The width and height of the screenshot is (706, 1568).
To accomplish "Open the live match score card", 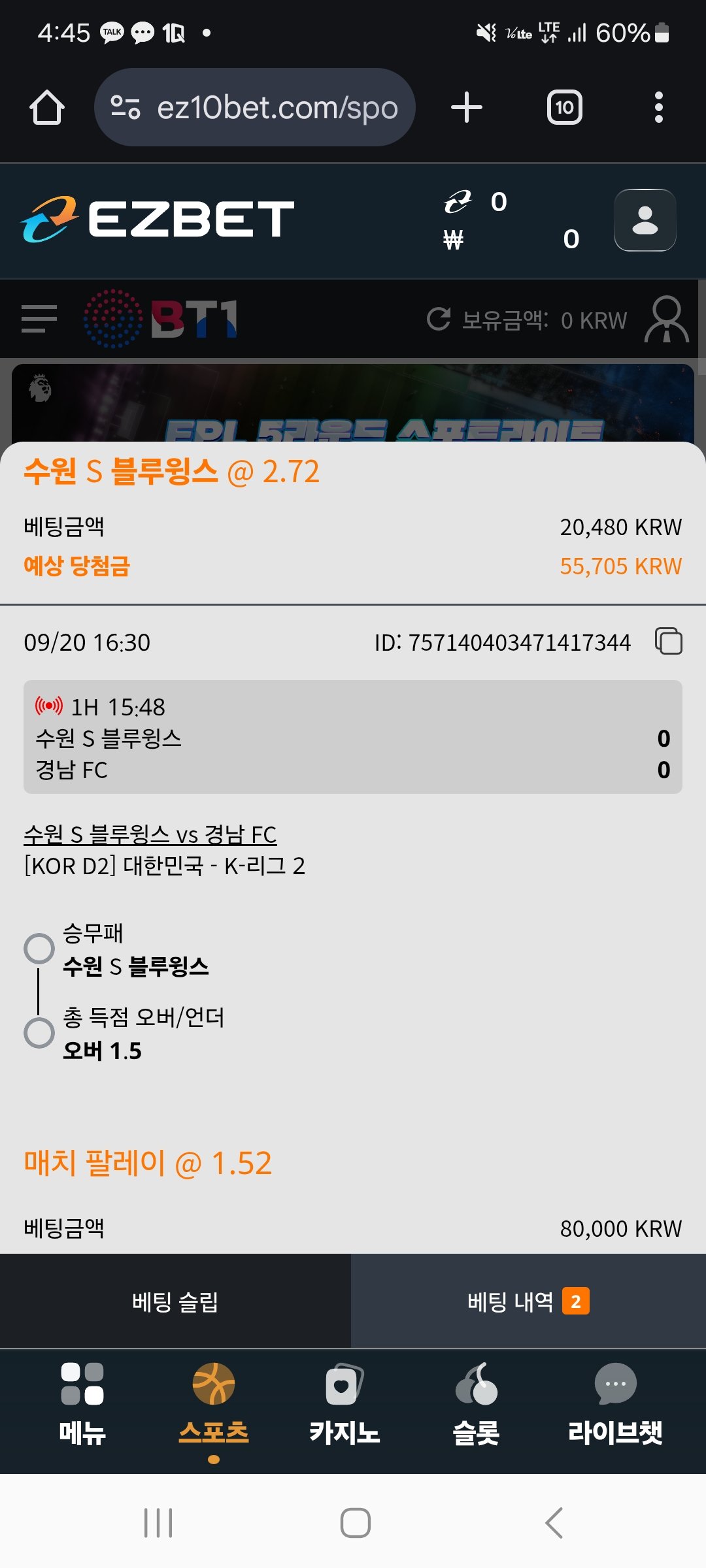I will click(353, 737).
